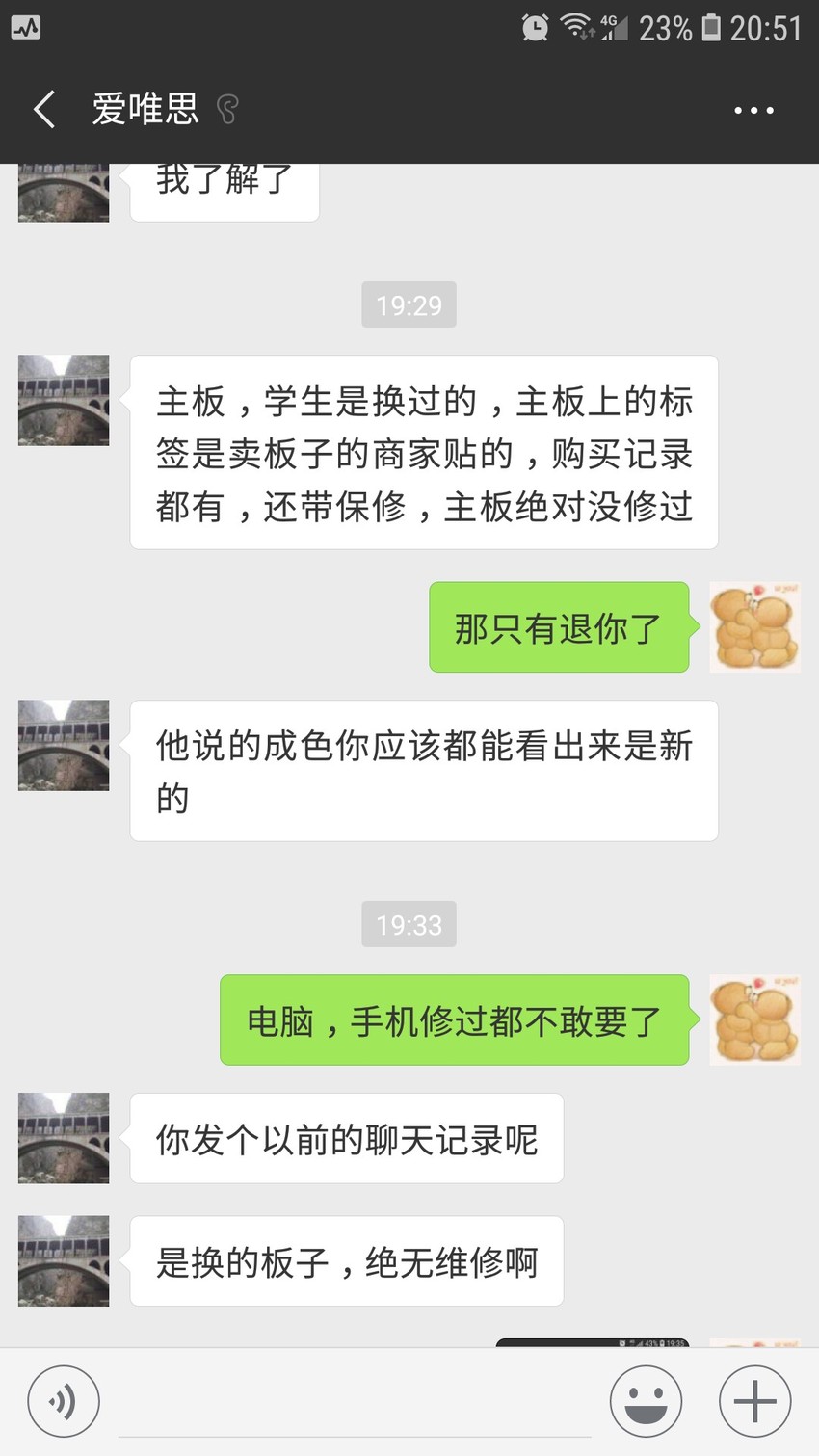Open contact avatar beside 你发个以前的聊天记录呢
This screenshot has width=819, height=1456.
tap(64, 1138)
